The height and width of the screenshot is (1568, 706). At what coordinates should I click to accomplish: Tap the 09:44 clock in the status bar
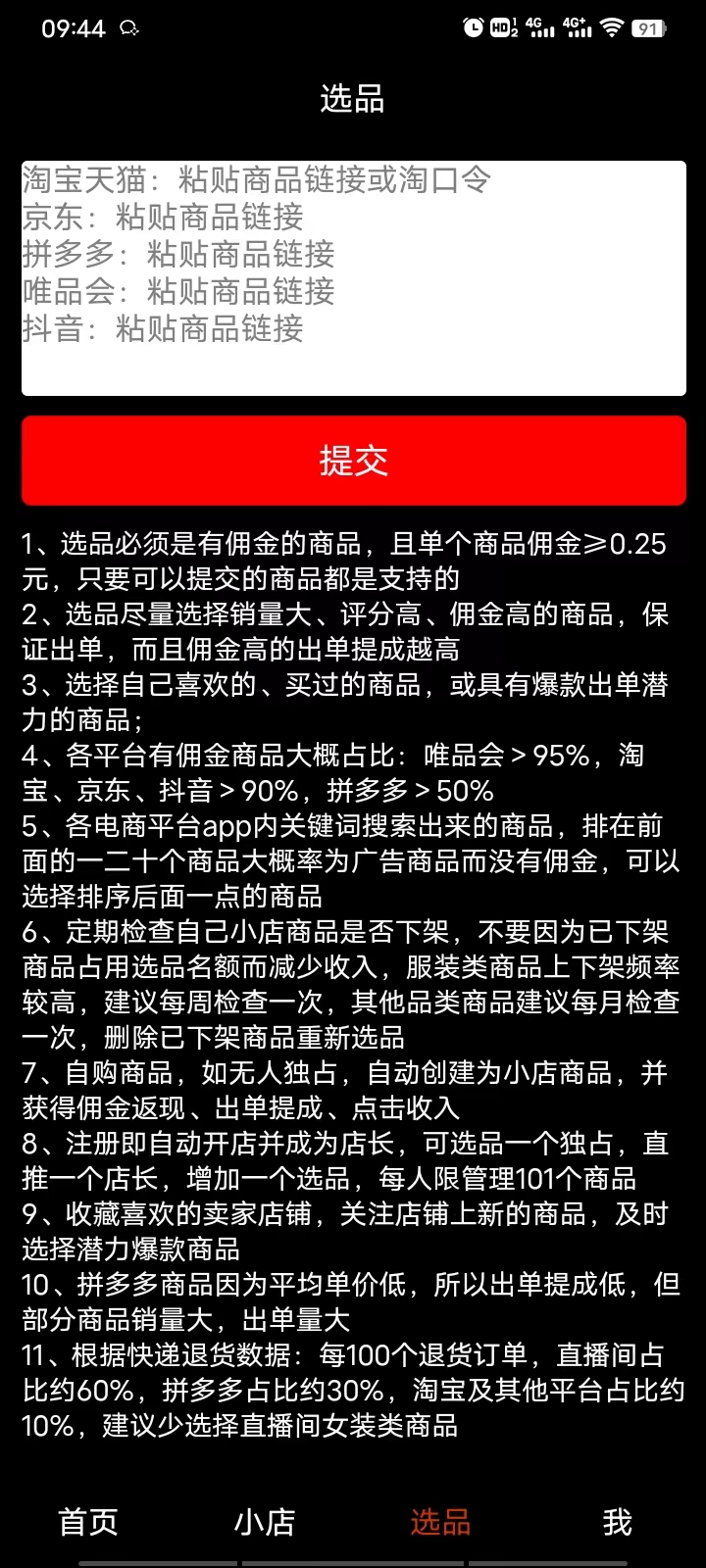point(74,27)
